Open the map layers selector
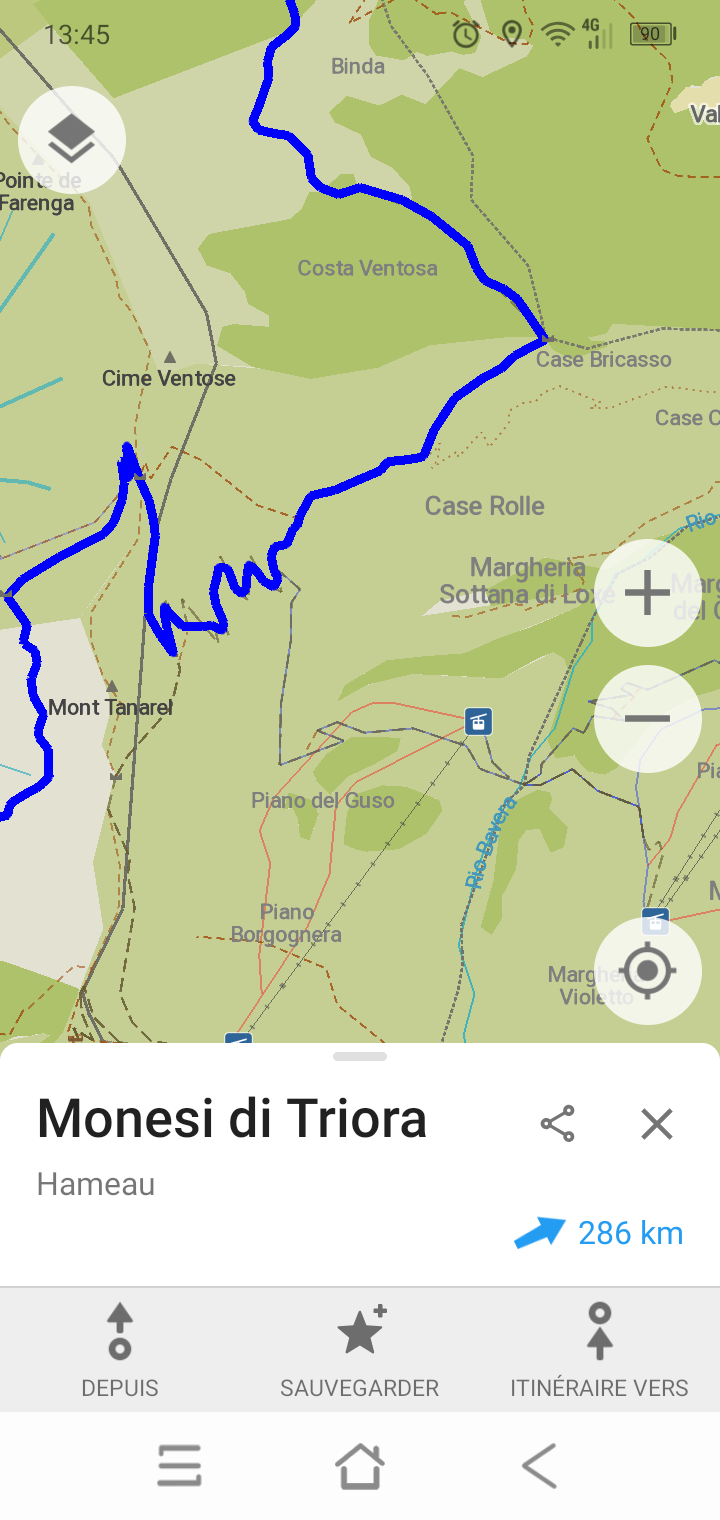The width and height of the screenshot is (720, 1520). coord(71,139)
